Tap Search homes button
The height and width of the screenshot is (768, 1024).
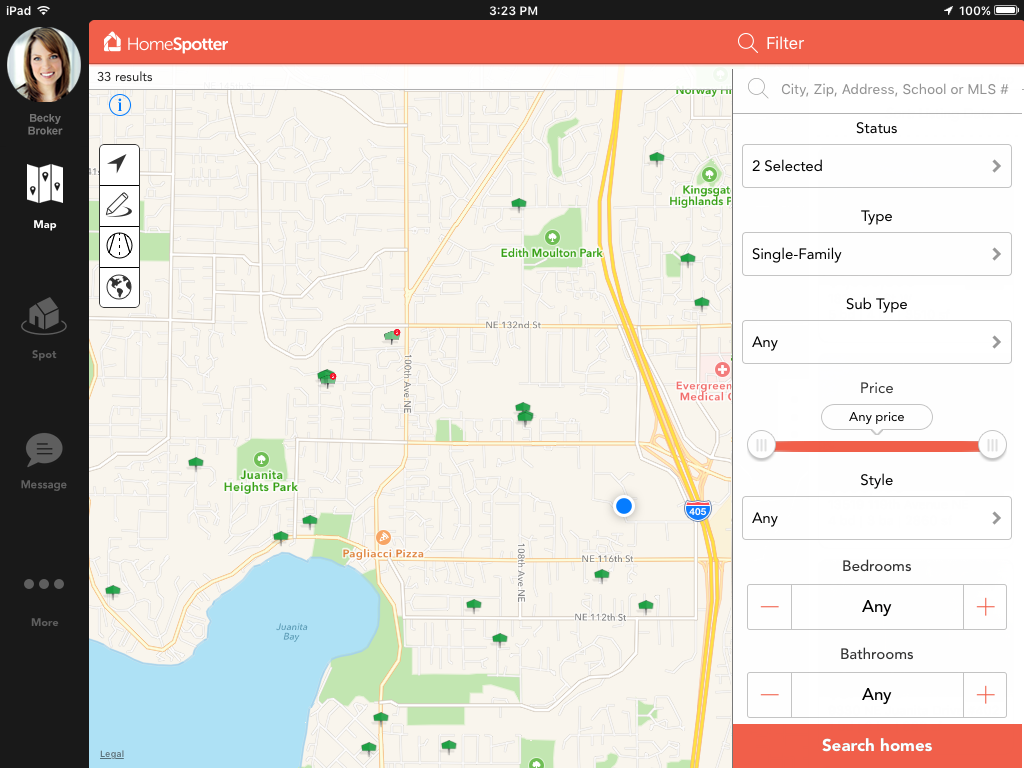(877, 746)
